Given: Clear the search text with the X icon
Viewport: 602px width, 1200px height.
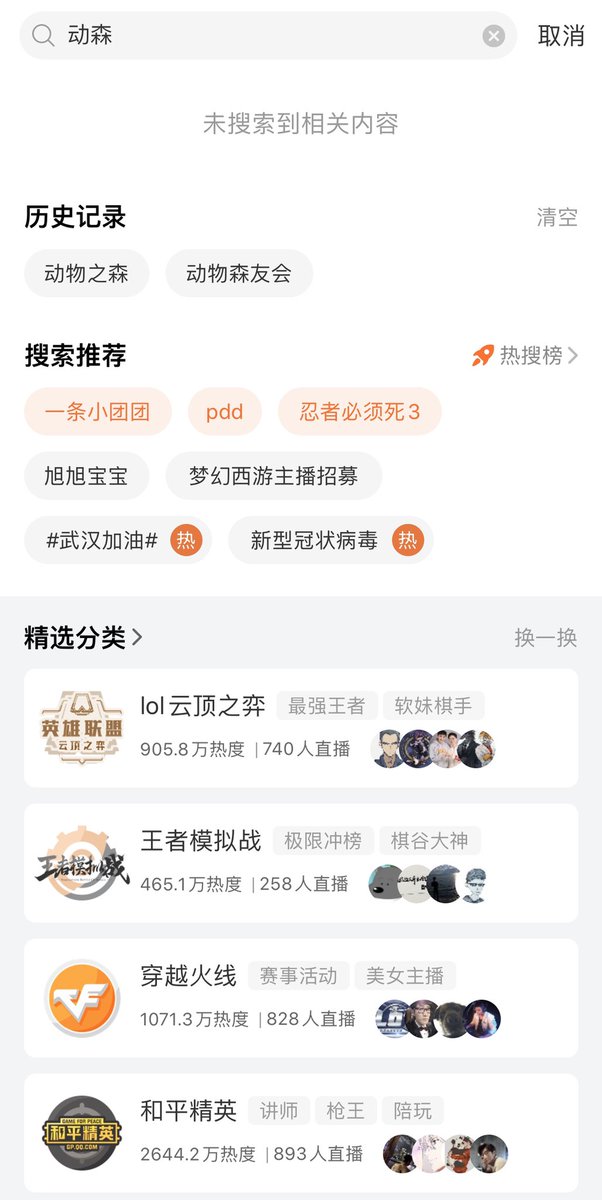Looking at the screenshot, I should click(494, 36).
